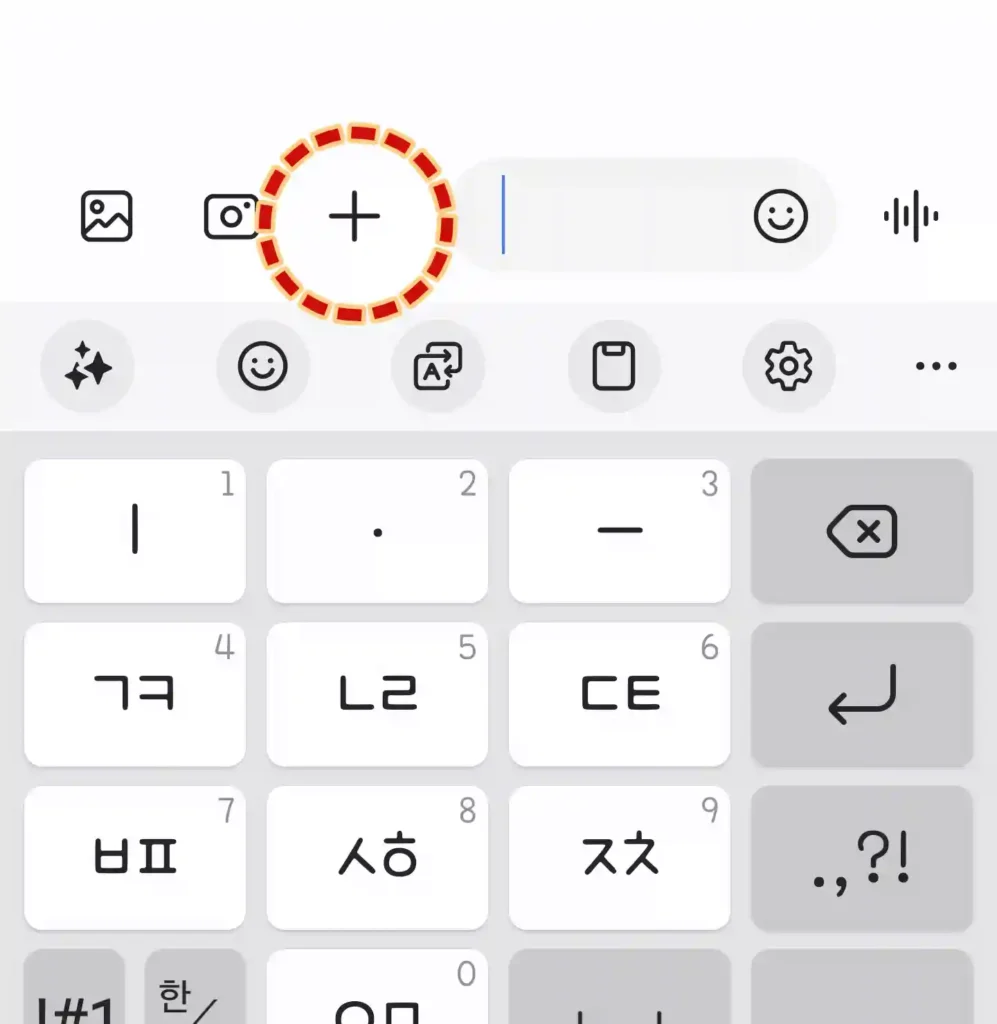The width and height of the screenshot is (997, 1024).
Task: Focus the message text field
Action: pos(620,216)
